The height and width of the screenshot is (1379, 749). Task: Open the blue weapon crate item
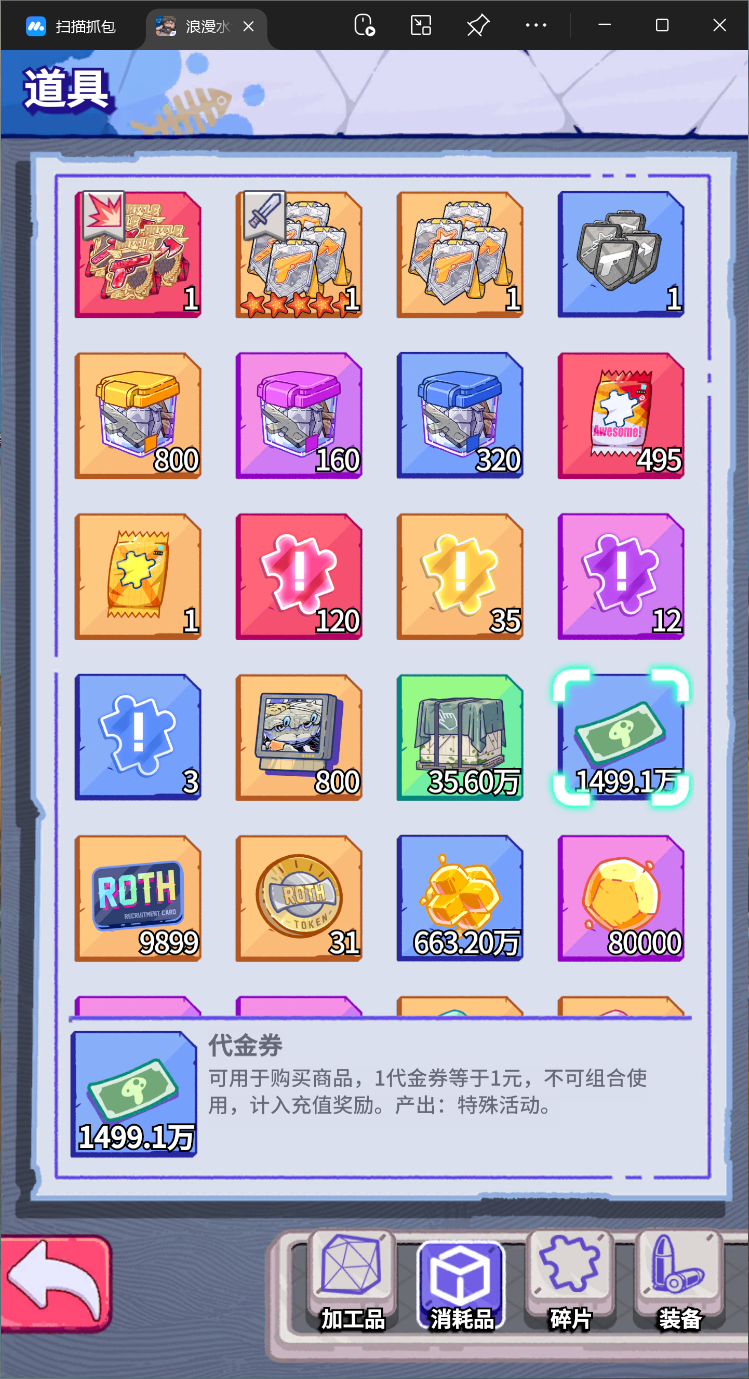(459, 415)
